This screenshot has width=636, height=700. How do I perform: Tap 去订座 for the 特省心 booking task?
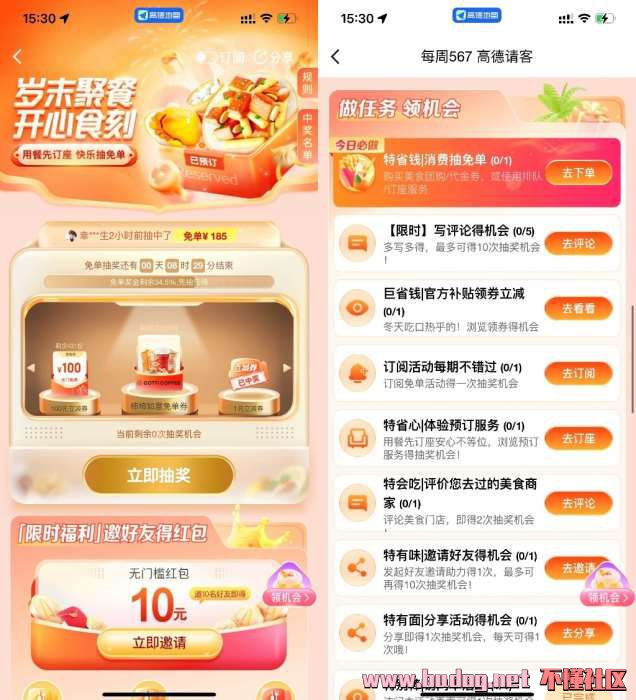coord(578,438)
